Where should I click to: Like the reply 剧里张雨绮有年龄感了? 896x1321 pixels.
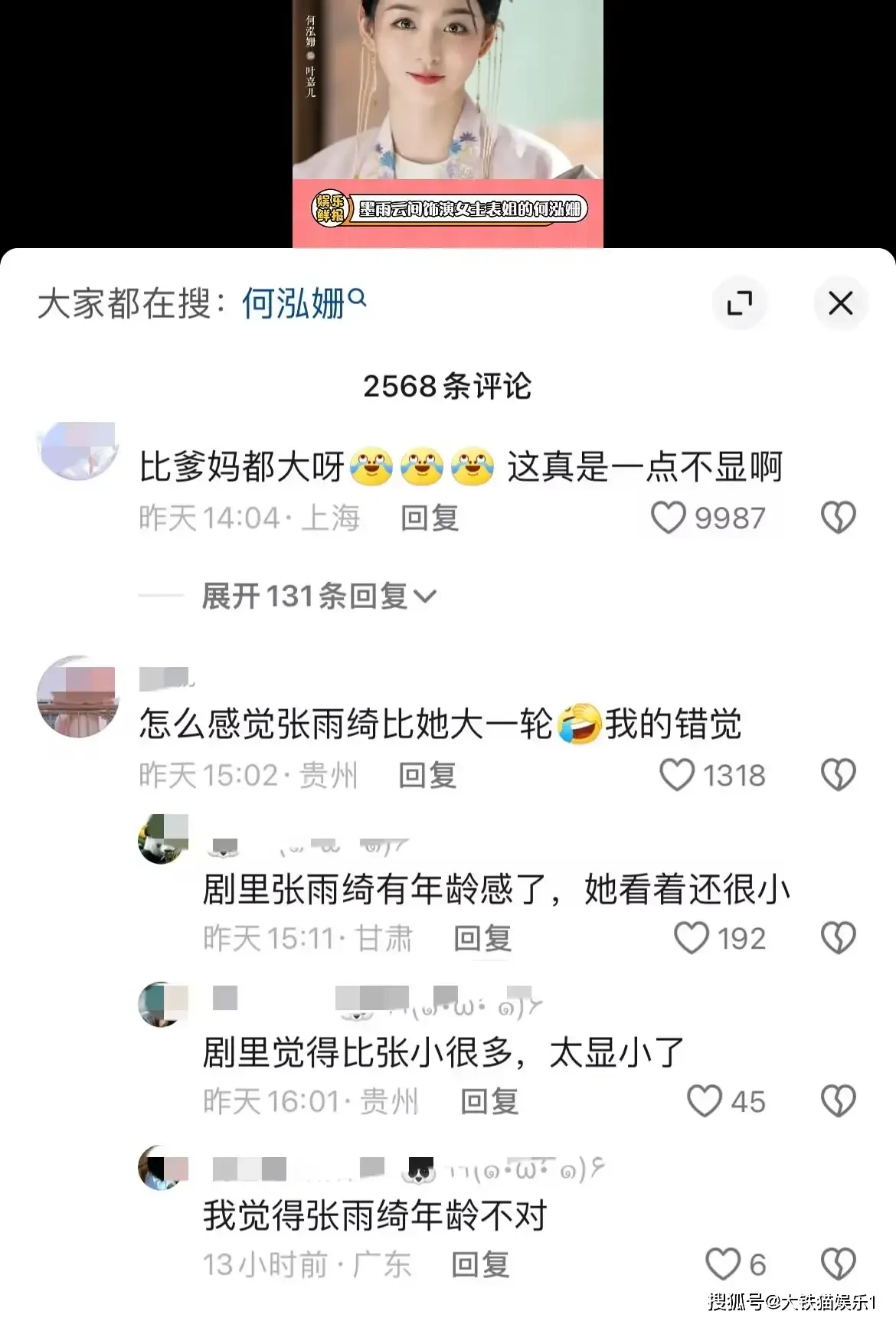pos(692,938)
